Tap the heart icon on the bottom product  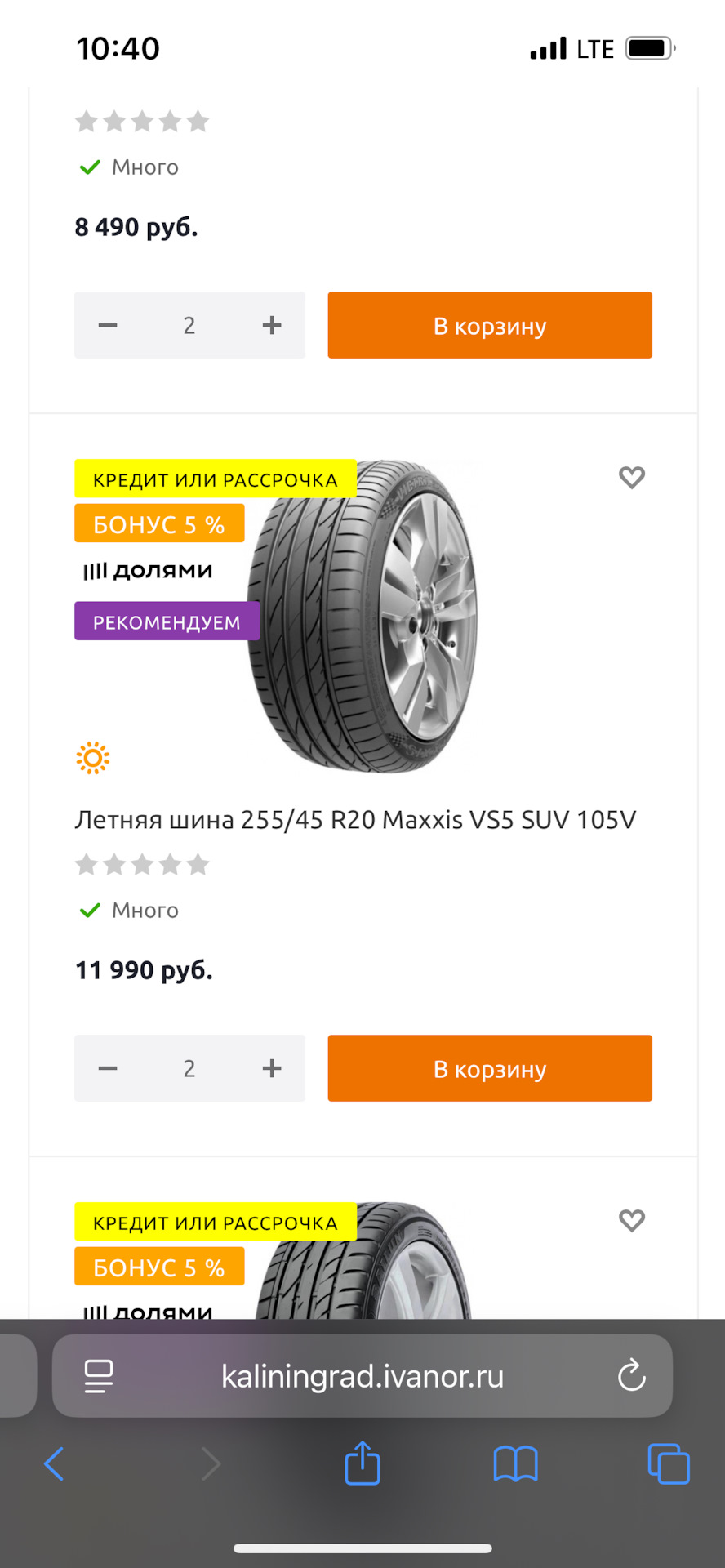pos(631,1220)
